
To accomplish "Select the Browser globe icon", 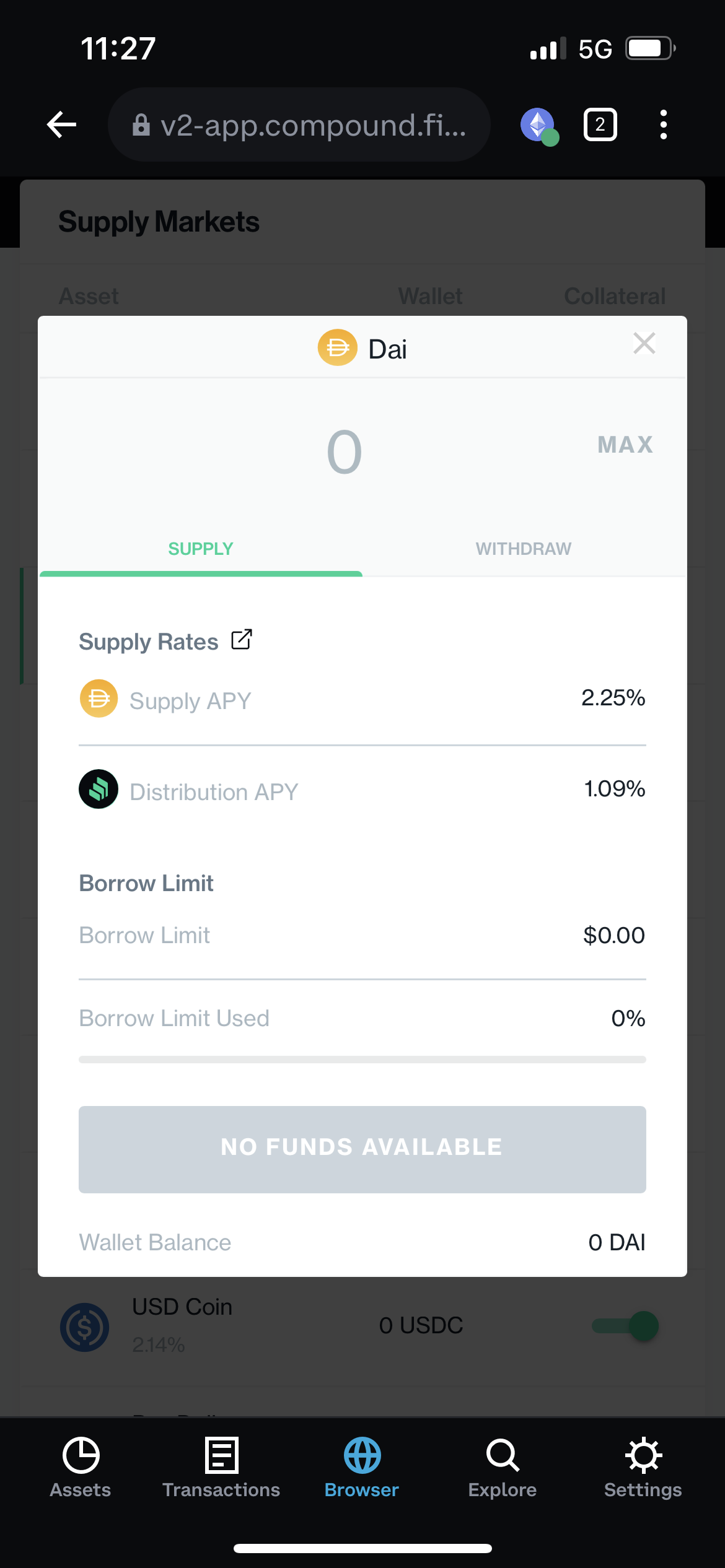I will pos(361,1455).
